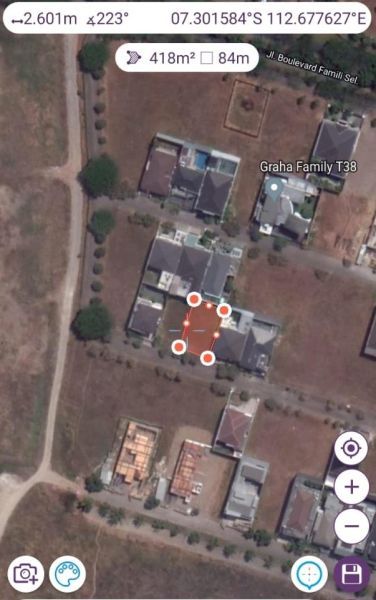Tap the distance and coordinates bar

(187, 18)
